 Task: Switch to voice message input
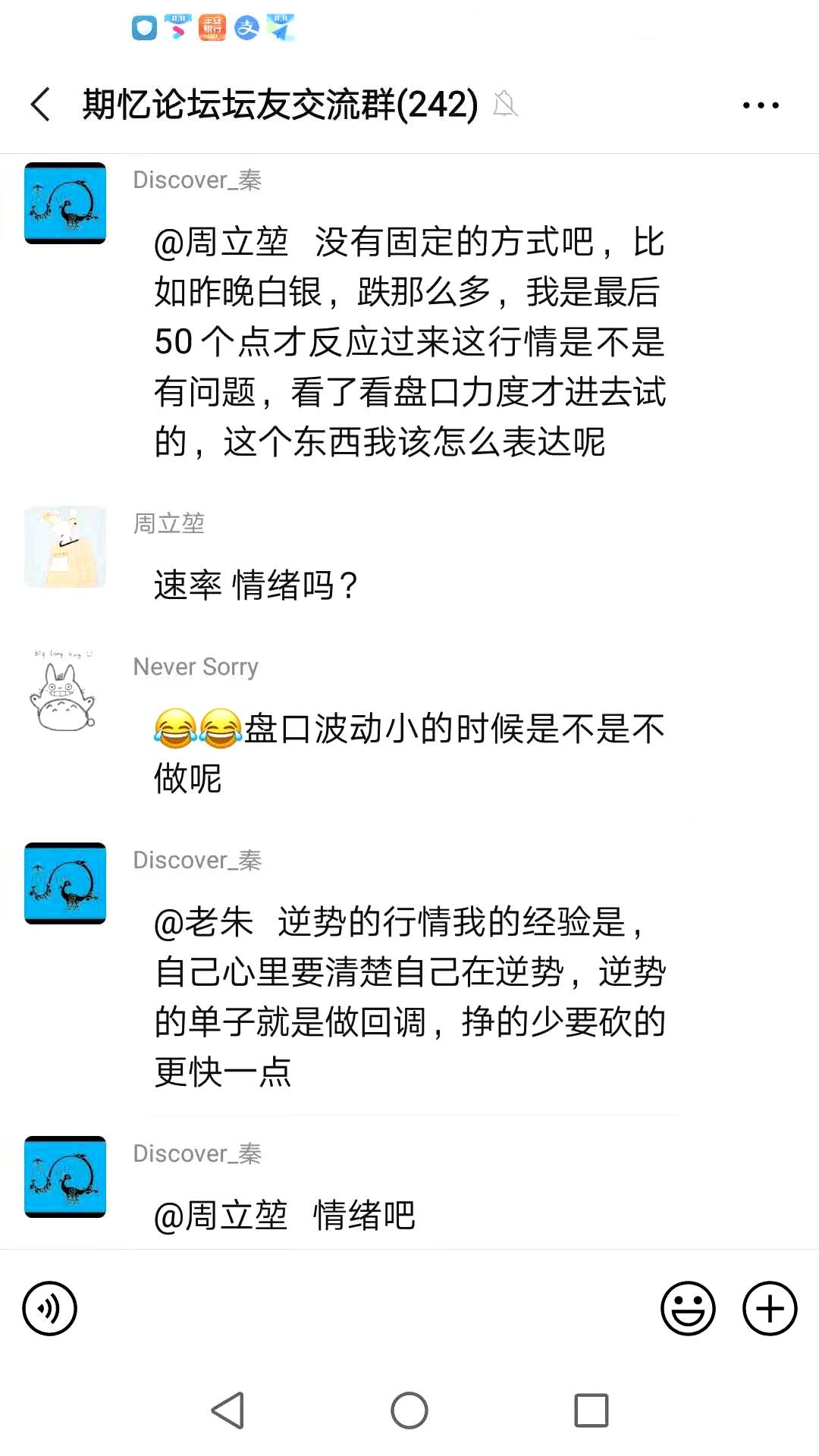click(x=50, y=1308)
